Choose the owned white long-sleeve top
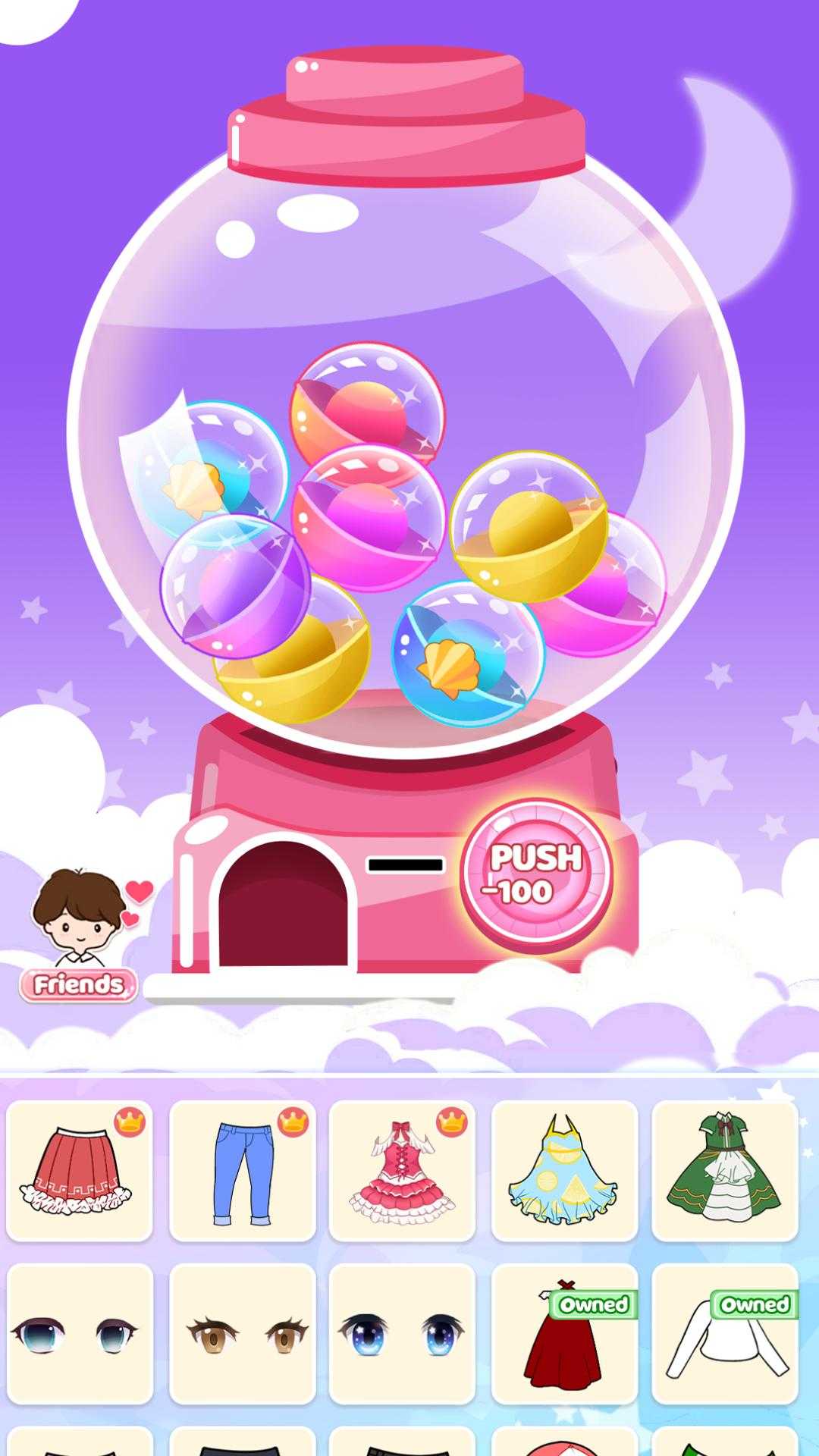Viewport: 819px width, 1456px height. tap(724, 1335)
